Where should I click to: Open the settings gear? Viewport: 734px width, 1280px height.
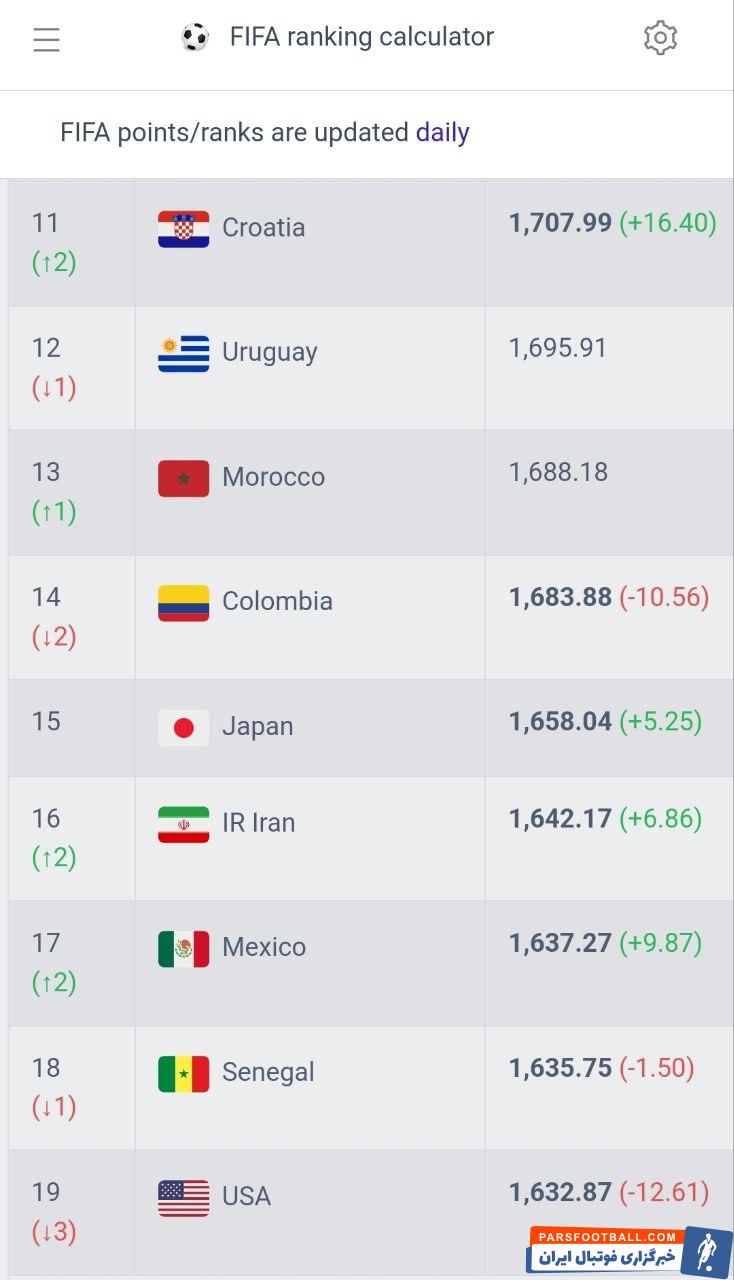660,38
